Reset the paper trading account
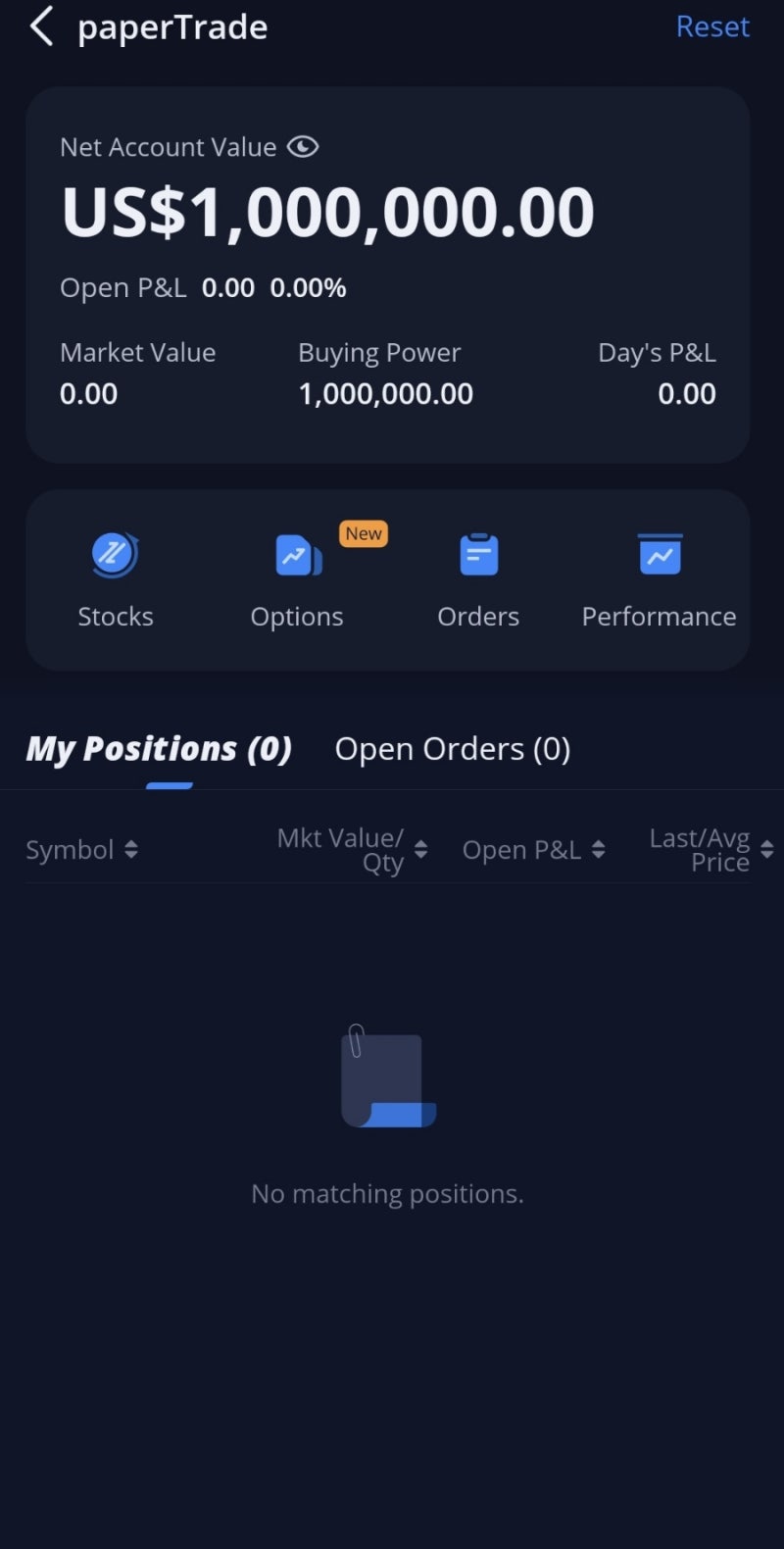Image resolution: width=784 pixels, height=1549 pixels. [x=712, y=27]
